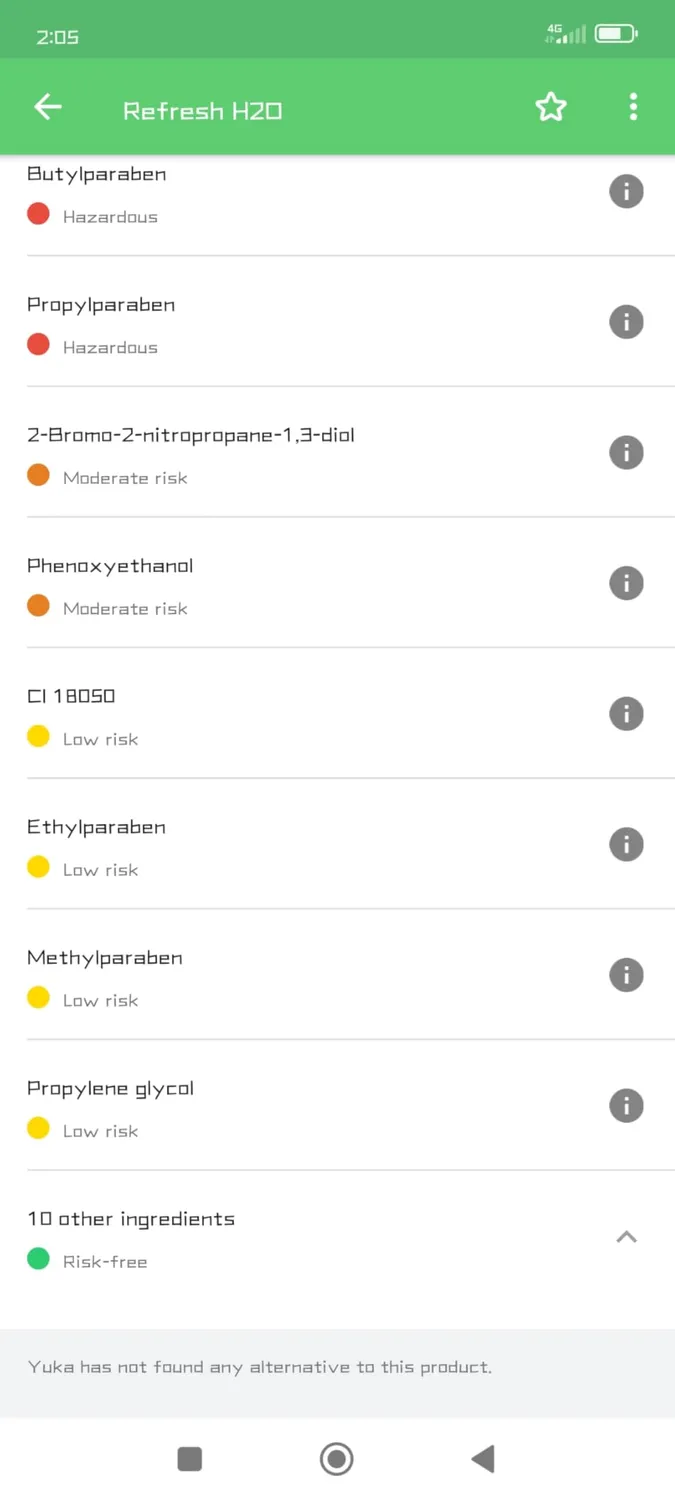This screenshot has height=1500, width=675.
Task: View Propylene glycol info
Action: coord(626,1106)
